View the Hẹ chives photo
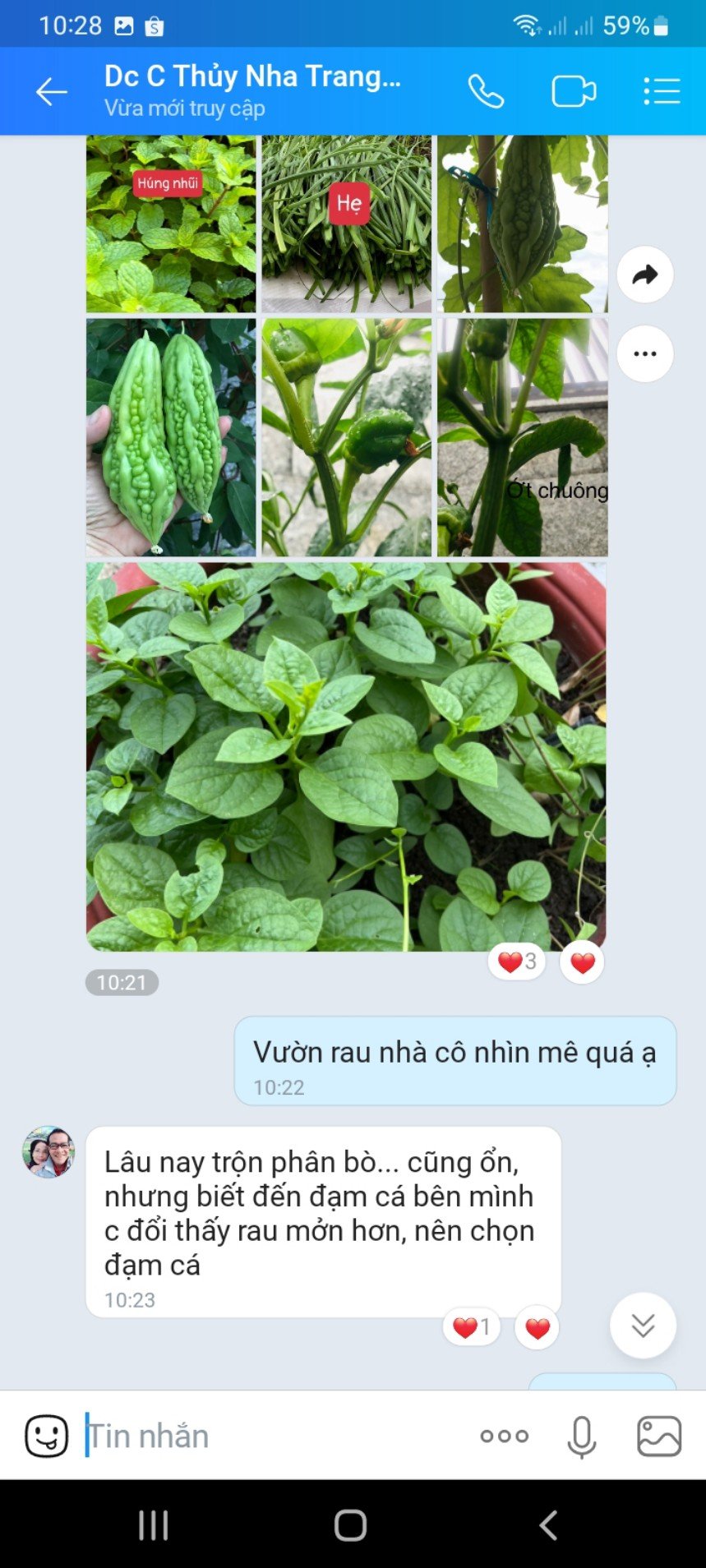This screenshot has height=1568, width=706. pos(346,224)
